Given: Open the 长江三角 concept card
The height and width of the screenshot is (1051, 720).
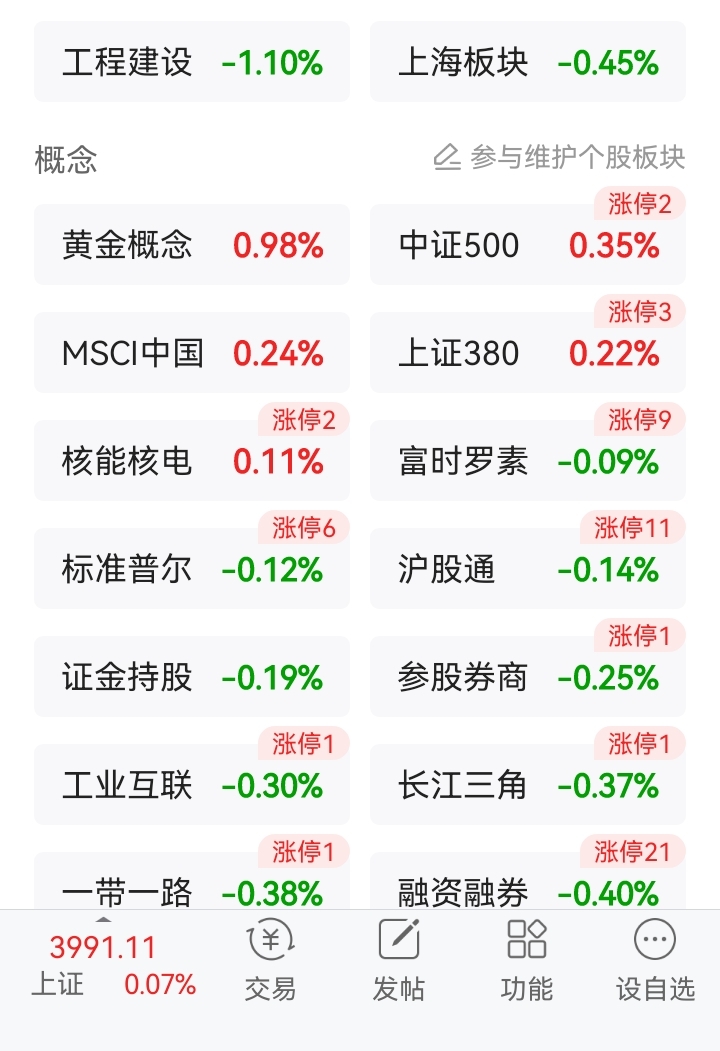Looking at the screenshot, I should point(528,784).
